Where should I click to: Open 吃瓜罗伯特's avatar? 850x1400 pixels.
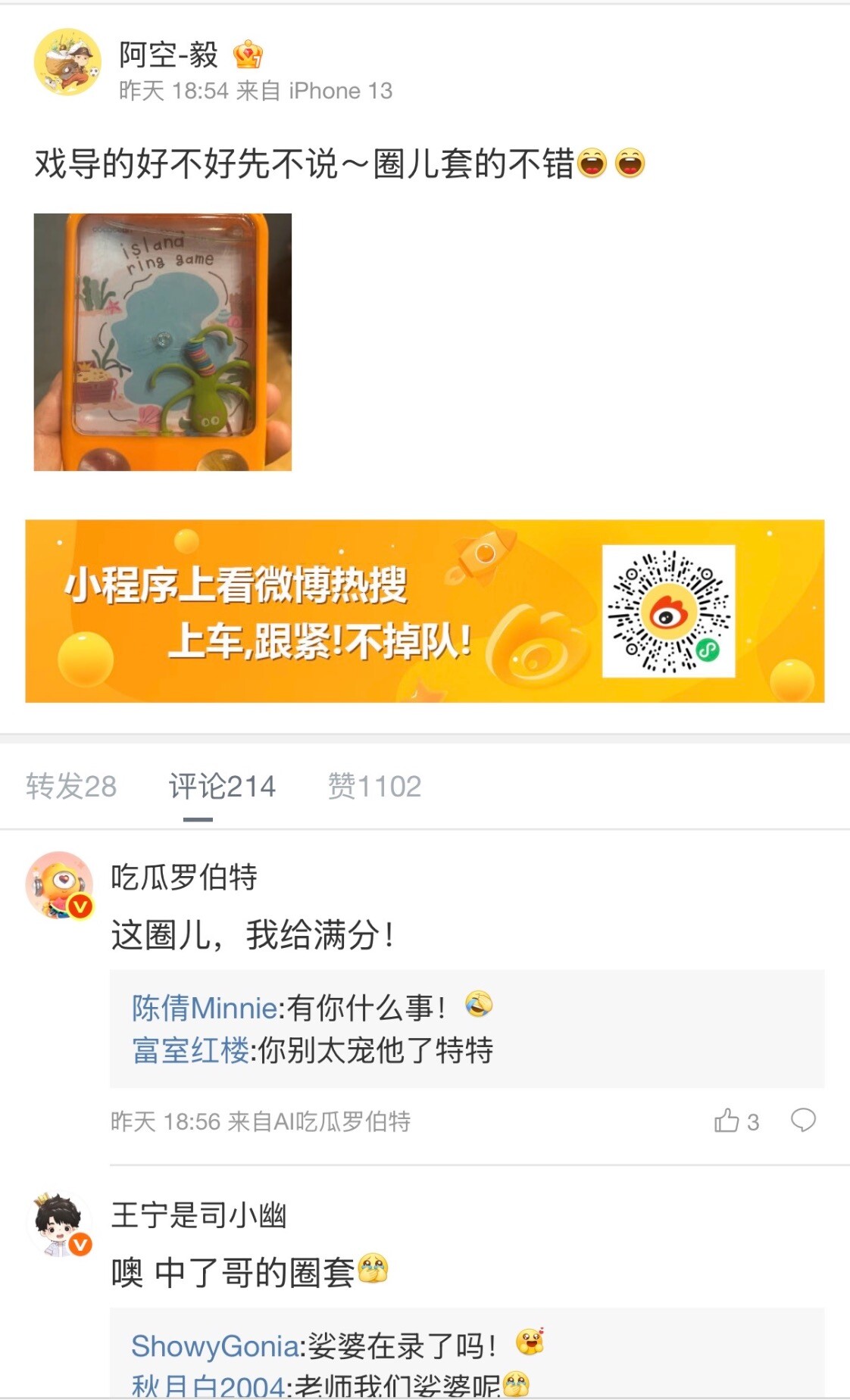tap(60, 884)
